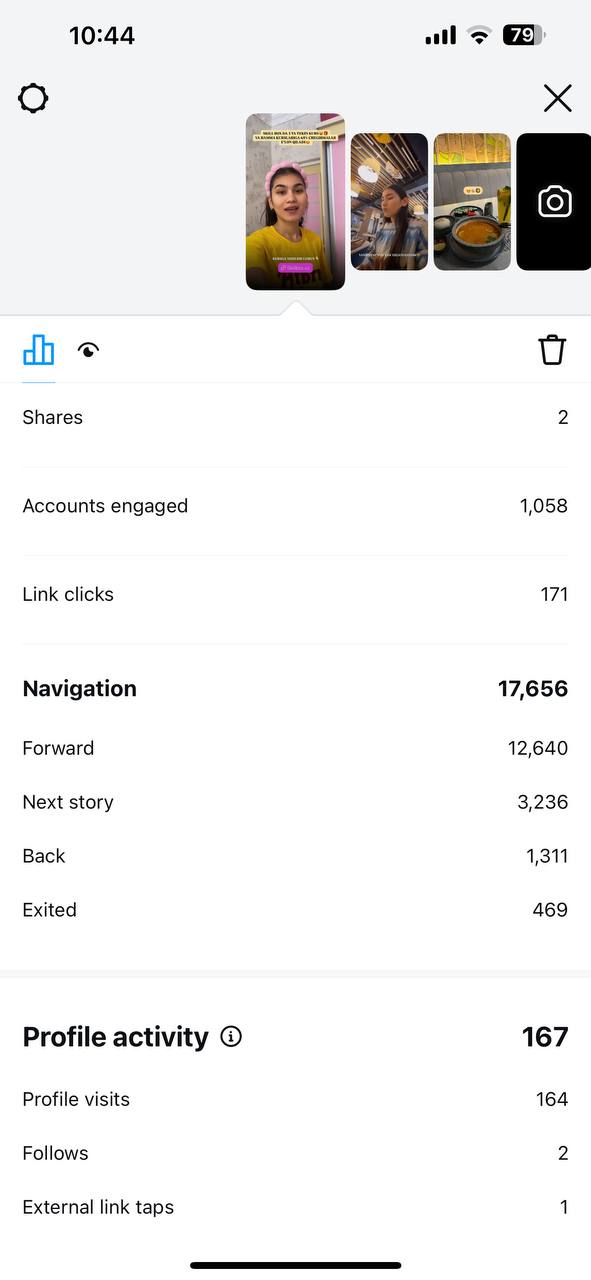Open story settings gear icon
This screenshot has width=591, height=1280.
pyautogui.click(x=33, y=98)
